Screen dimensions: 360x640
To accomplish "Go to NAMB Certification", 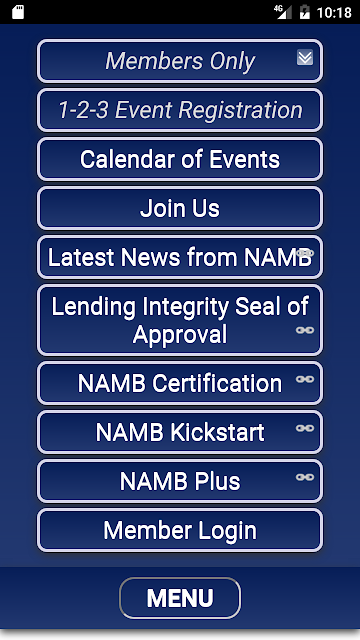I will 180,383.
